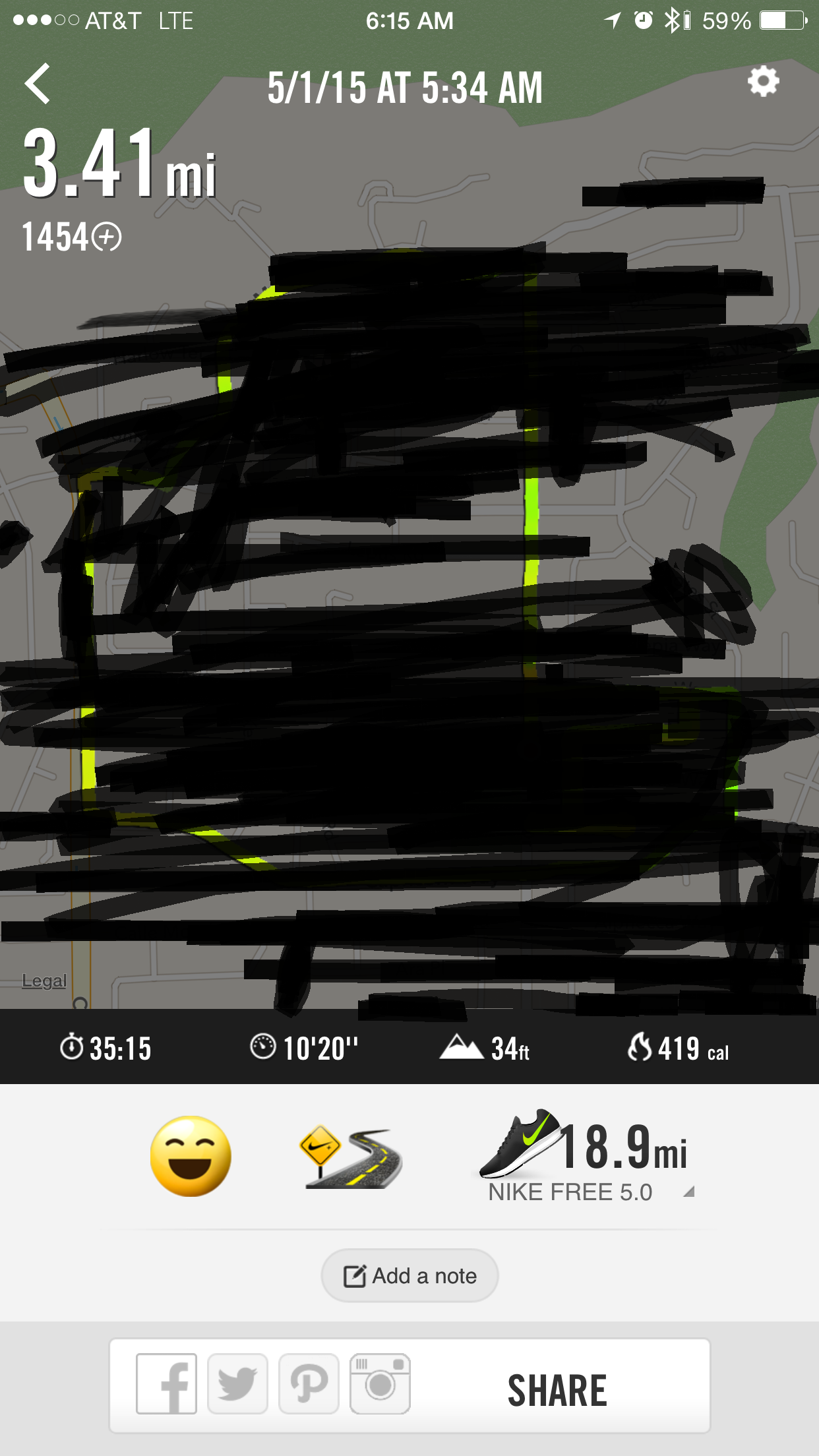Toggle Instagram camera sharing icon
This screenshot has width=819, height=1456.
tap(380, 1383)
